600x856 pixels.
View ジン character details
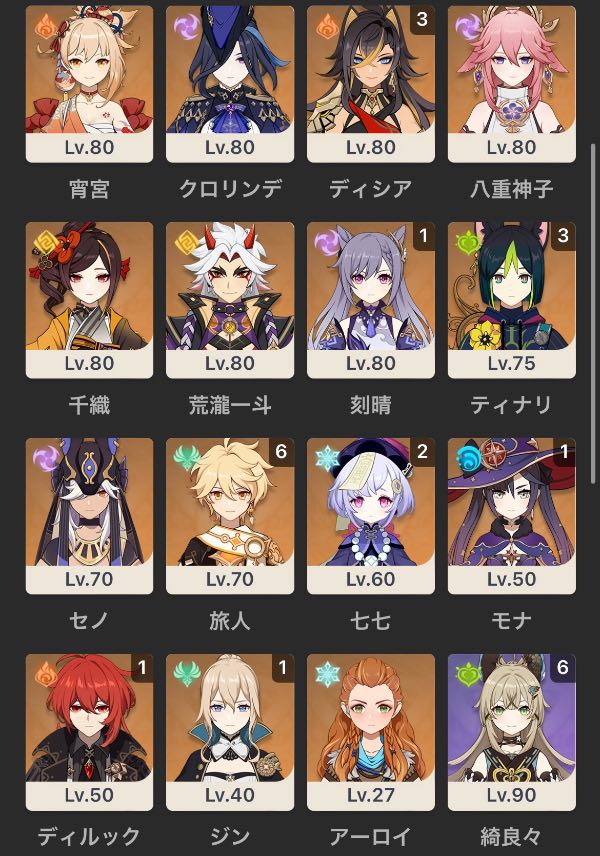(230, 731)
